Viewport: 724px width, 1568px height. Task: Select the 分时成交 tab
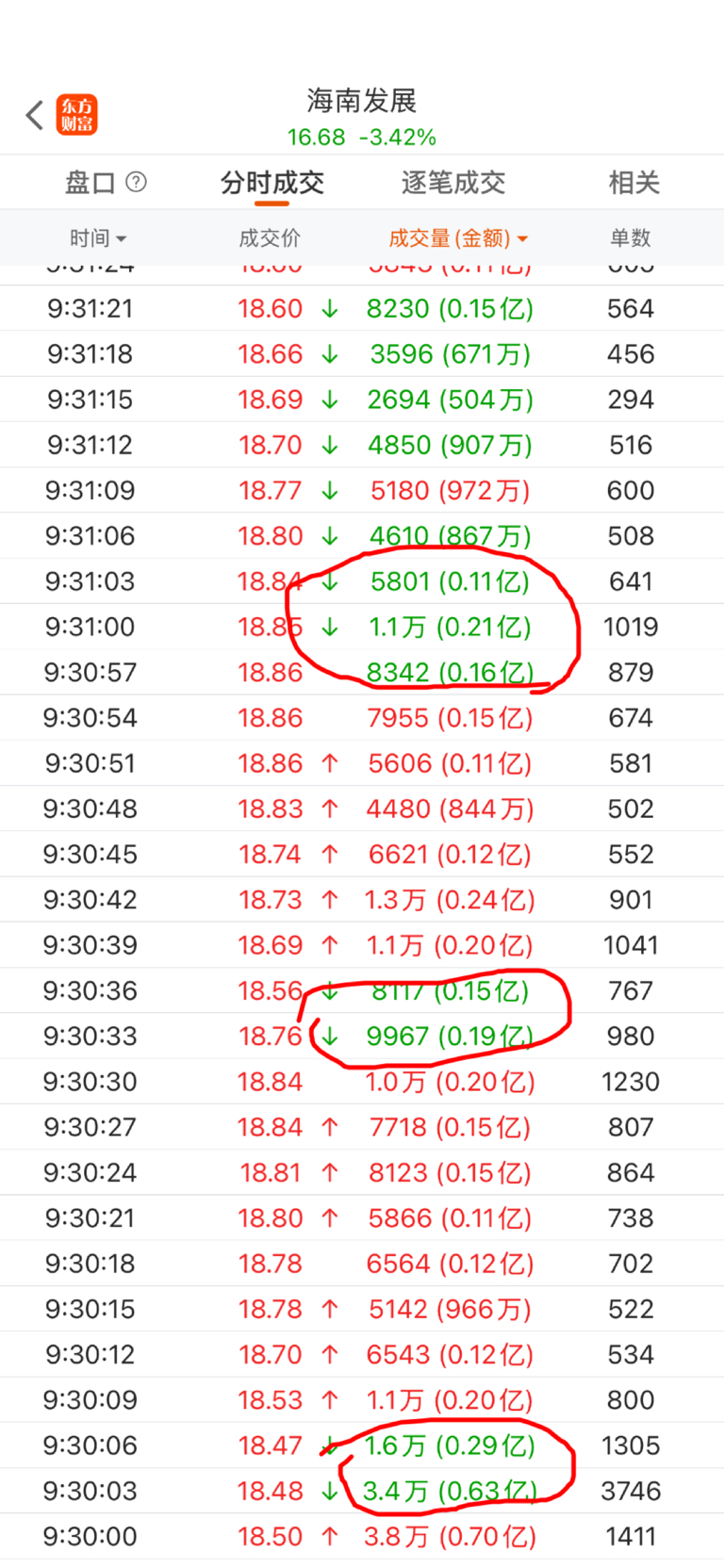(x=271, y=183)
